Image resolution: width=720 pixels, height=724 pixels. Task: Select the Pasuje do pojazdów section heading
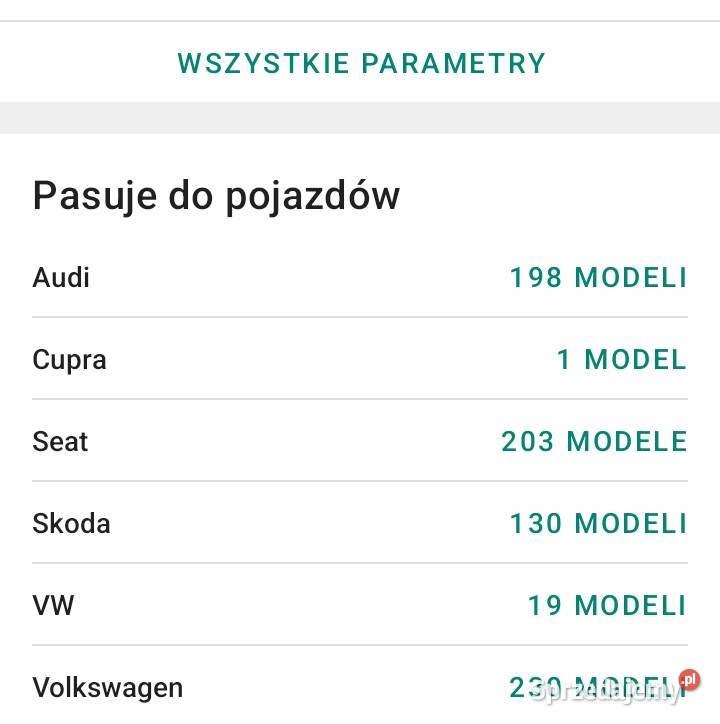coord(216,196)
